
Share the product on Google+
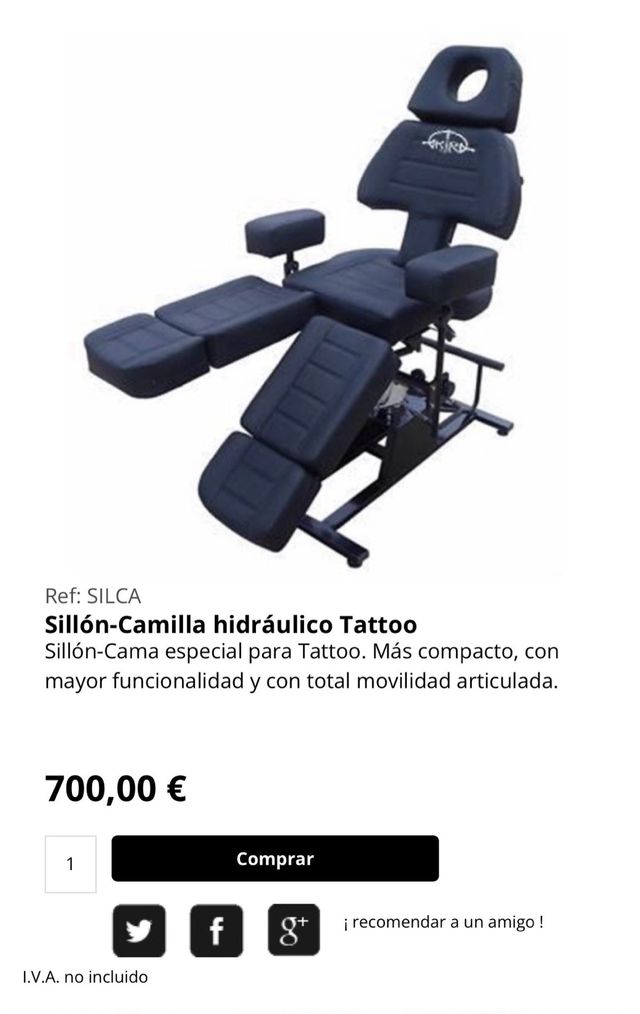293,930
